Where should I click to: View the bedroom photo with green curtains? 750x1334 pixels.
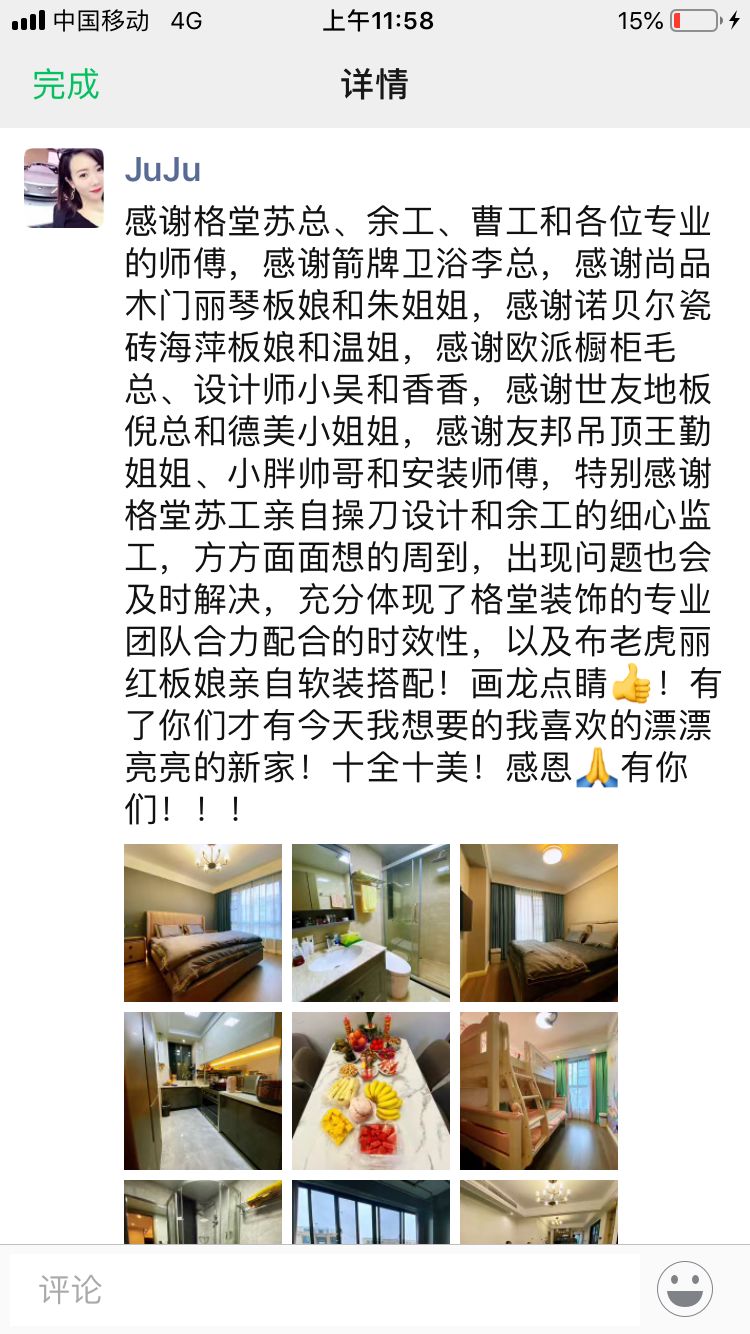(x=539, y=922)
